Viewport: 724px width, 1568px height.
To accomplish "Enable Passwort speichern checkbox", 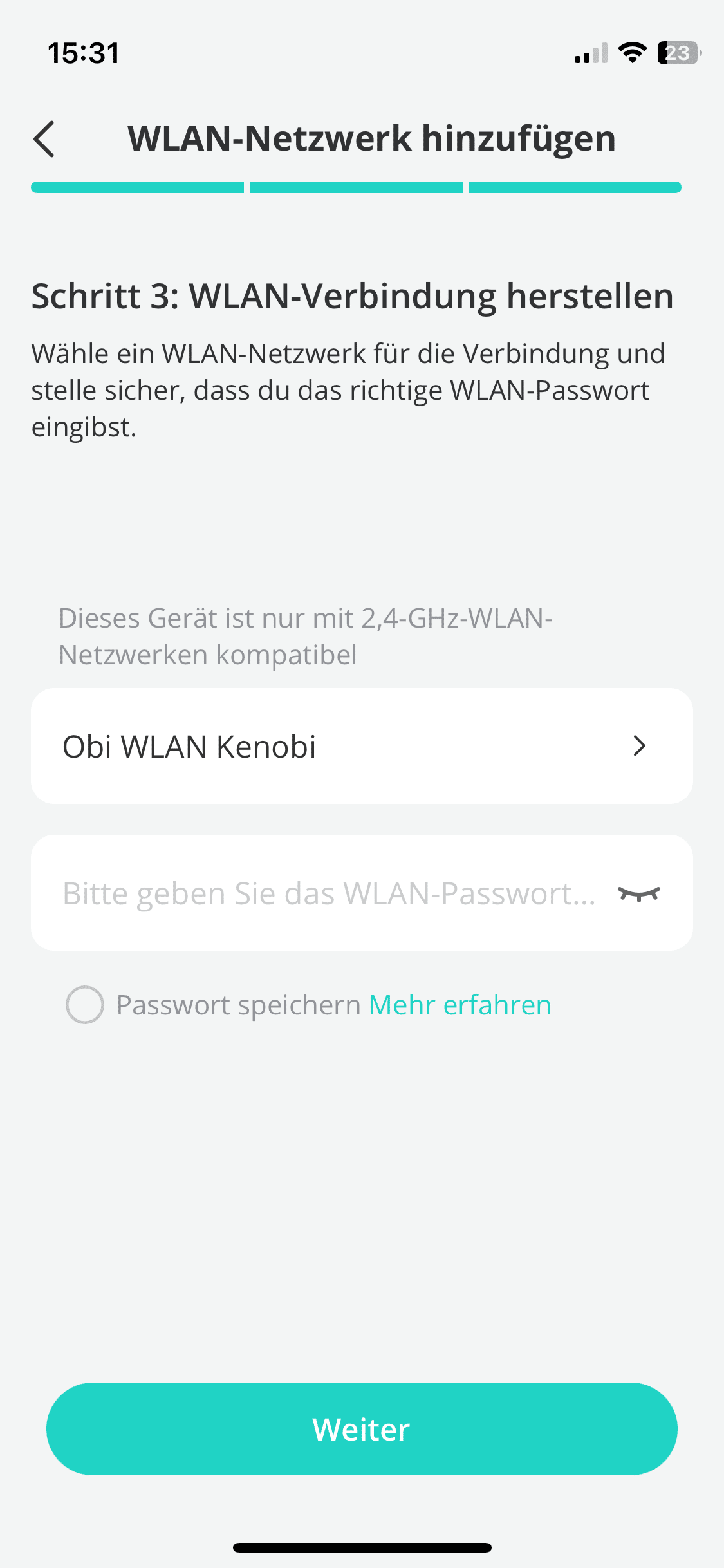I will (85, 1005).
